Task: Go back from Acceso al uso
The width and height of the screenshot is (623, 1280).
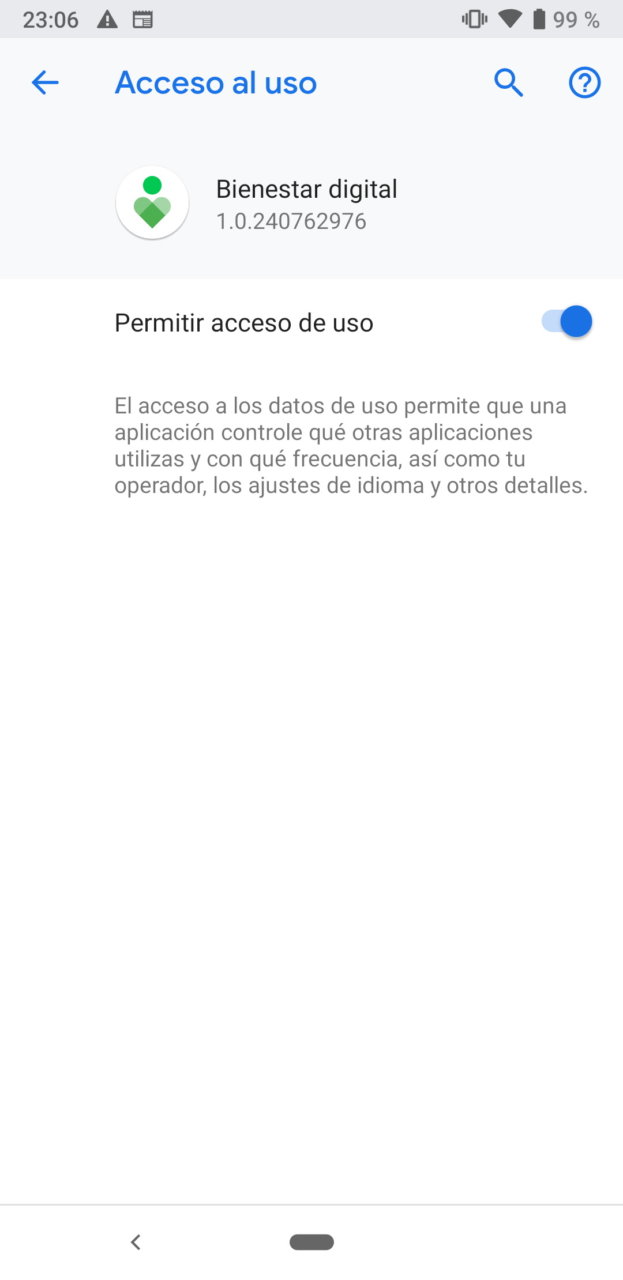Action: (45, 83)
